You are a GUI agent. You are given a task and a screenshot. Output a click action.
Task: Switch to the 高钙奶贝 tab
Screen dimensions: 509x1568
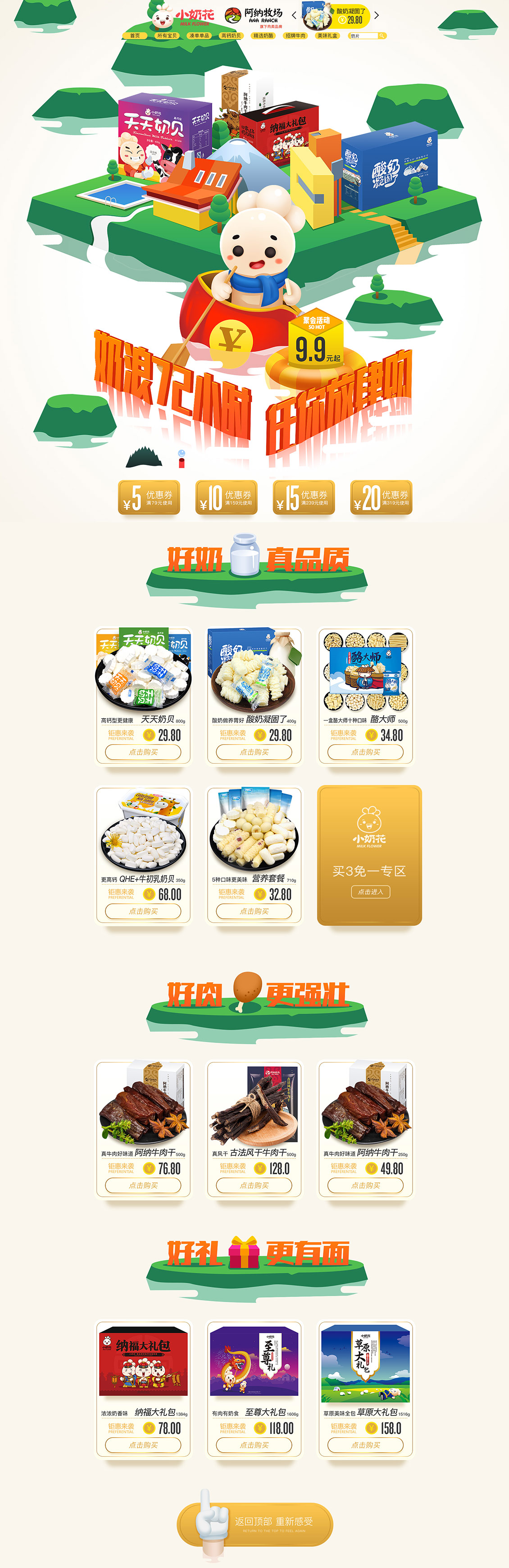pos(231,36)
